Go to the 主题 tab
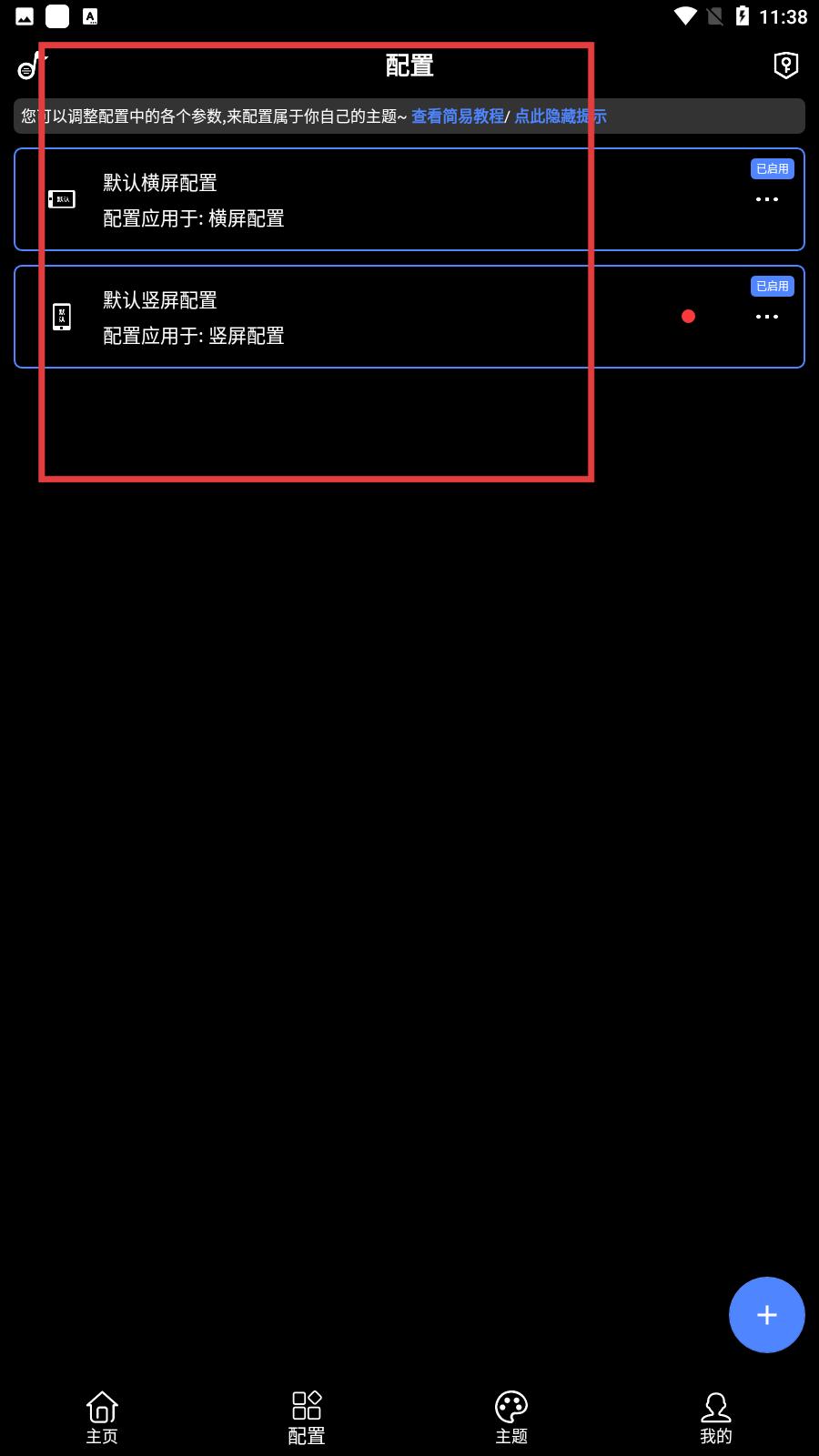The height and width of the screenshot is (1456, 819). 511,1418
